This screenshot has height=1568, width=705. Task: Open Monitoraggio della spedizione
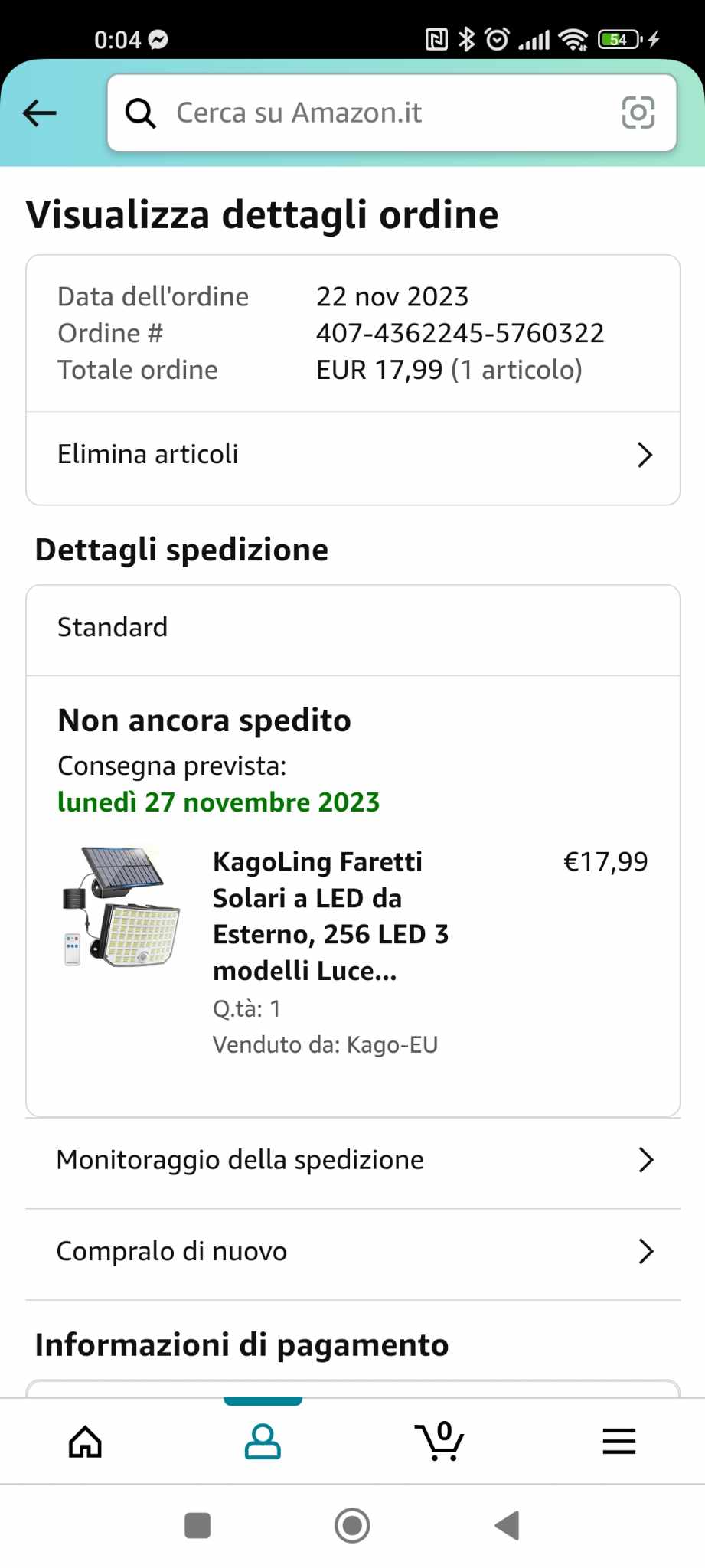(353, 1160)
